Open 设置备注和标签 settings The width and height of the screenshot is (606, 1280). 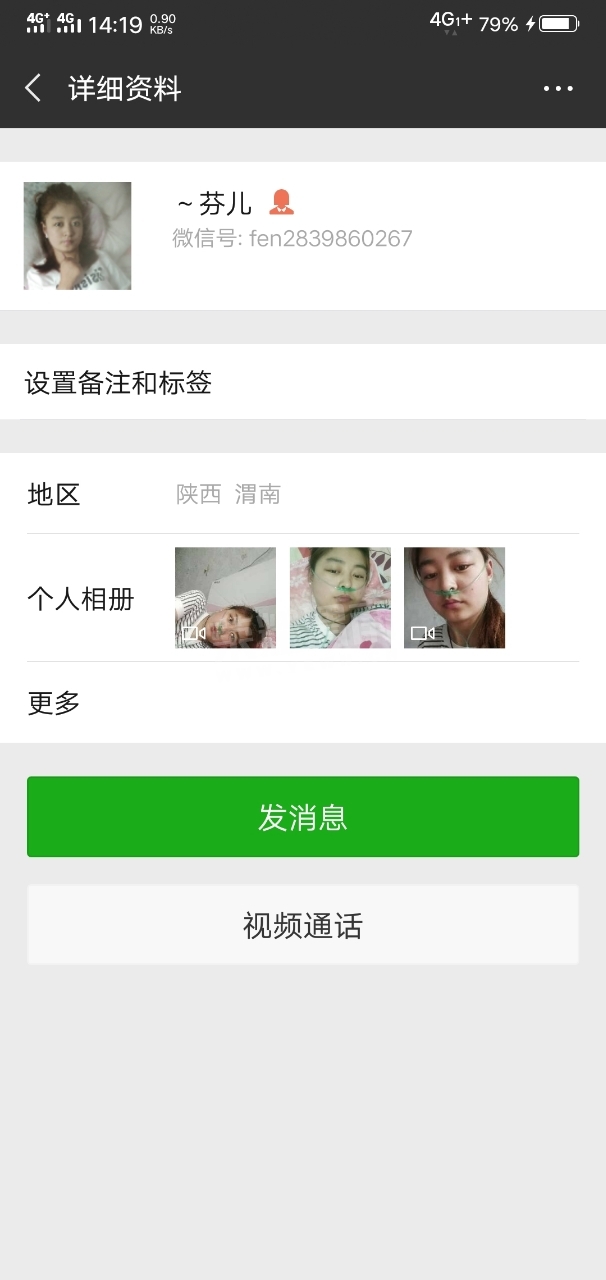[302, 383]
